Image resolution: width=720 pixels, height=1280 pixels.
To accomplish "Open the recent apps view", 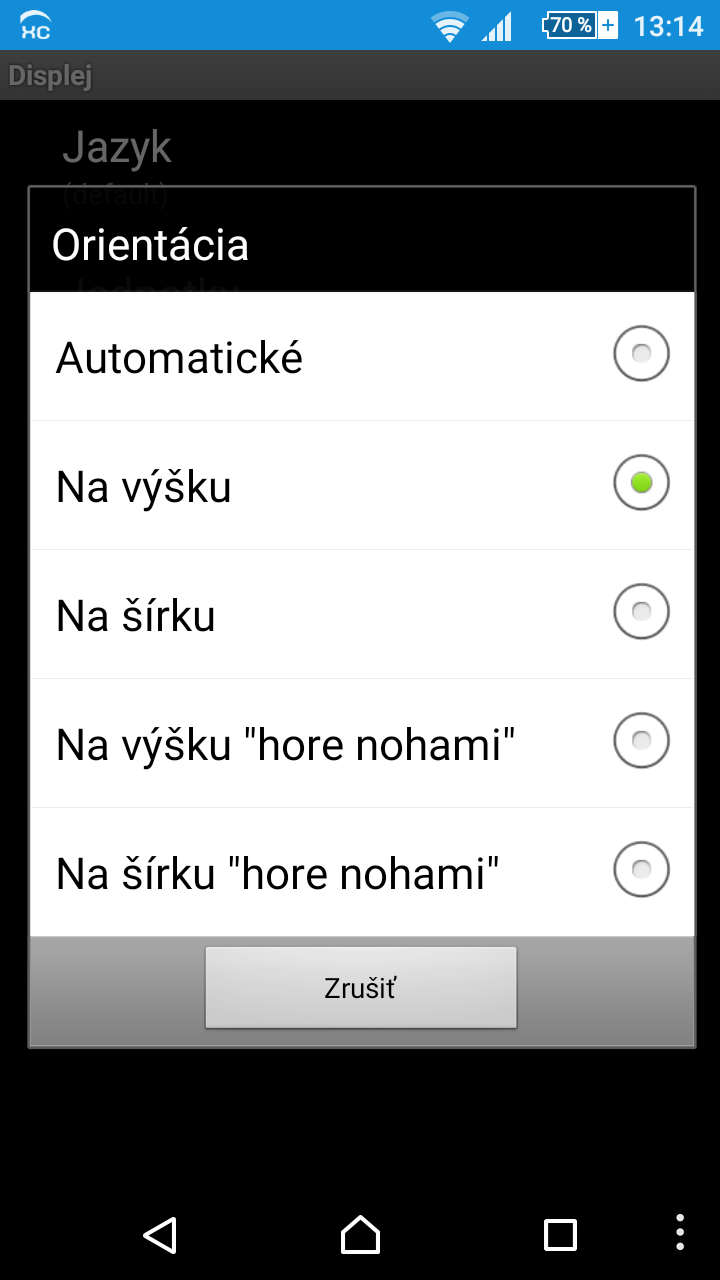I will (560, 1235).
